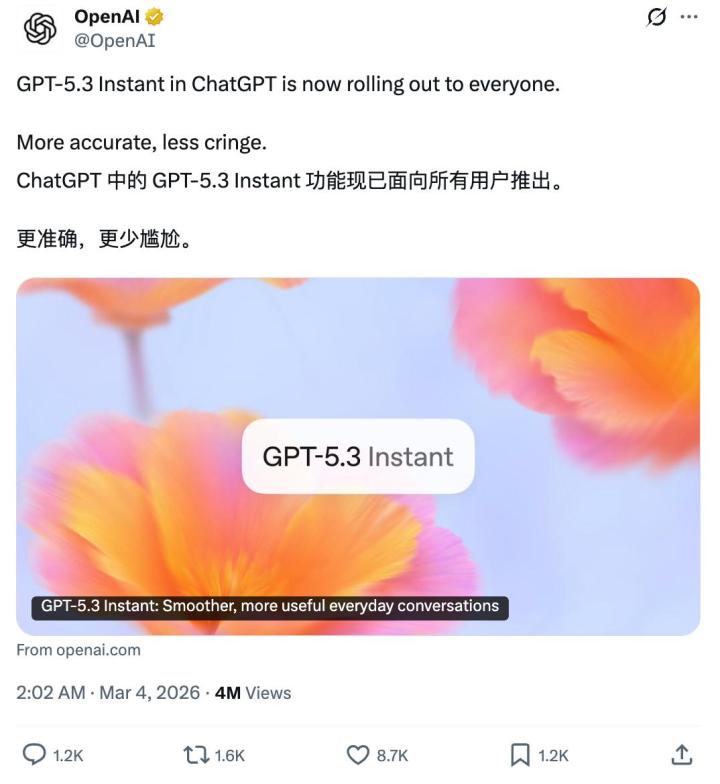
Task: Open the post's overflow menu
Action: click(688, 17)
